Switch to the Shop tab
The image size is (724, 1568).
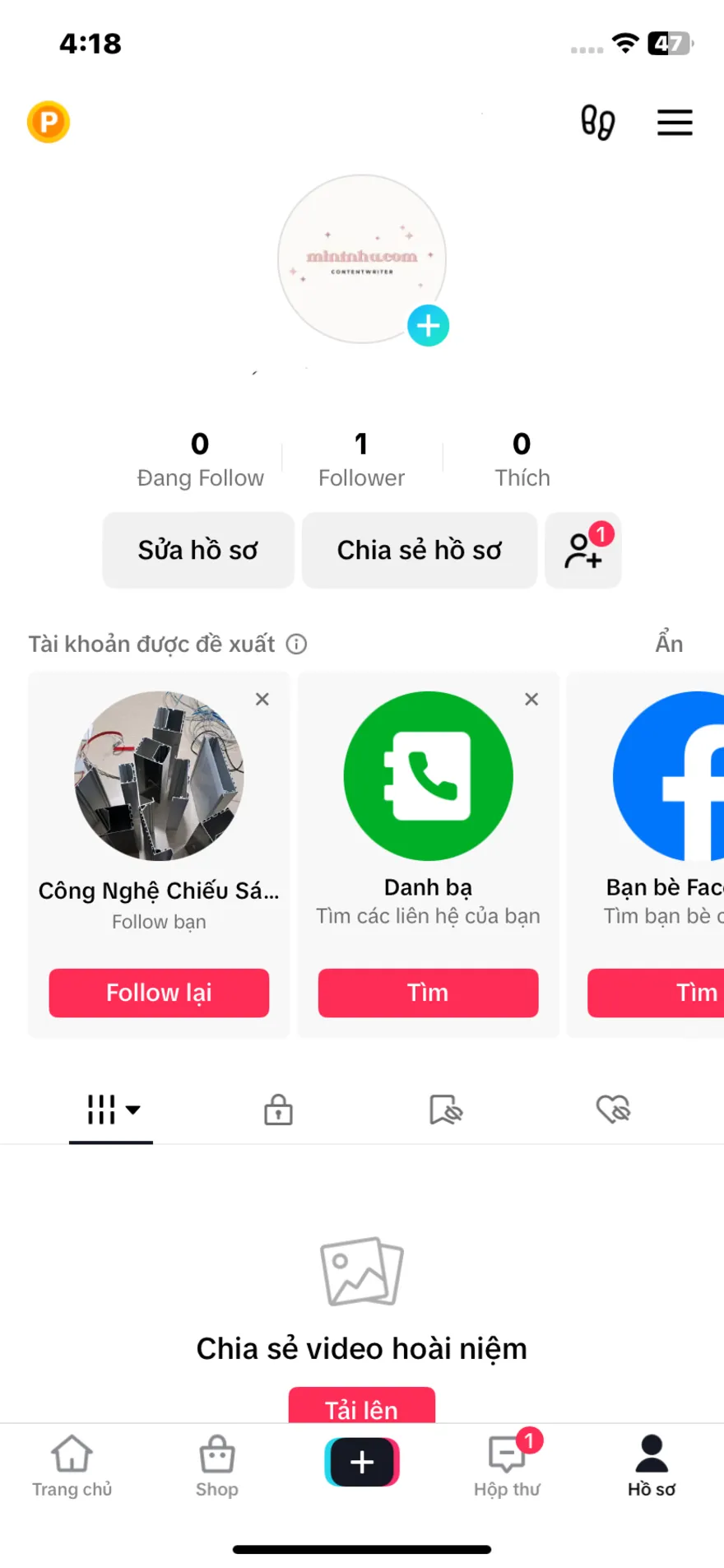tap(216, 1465)
